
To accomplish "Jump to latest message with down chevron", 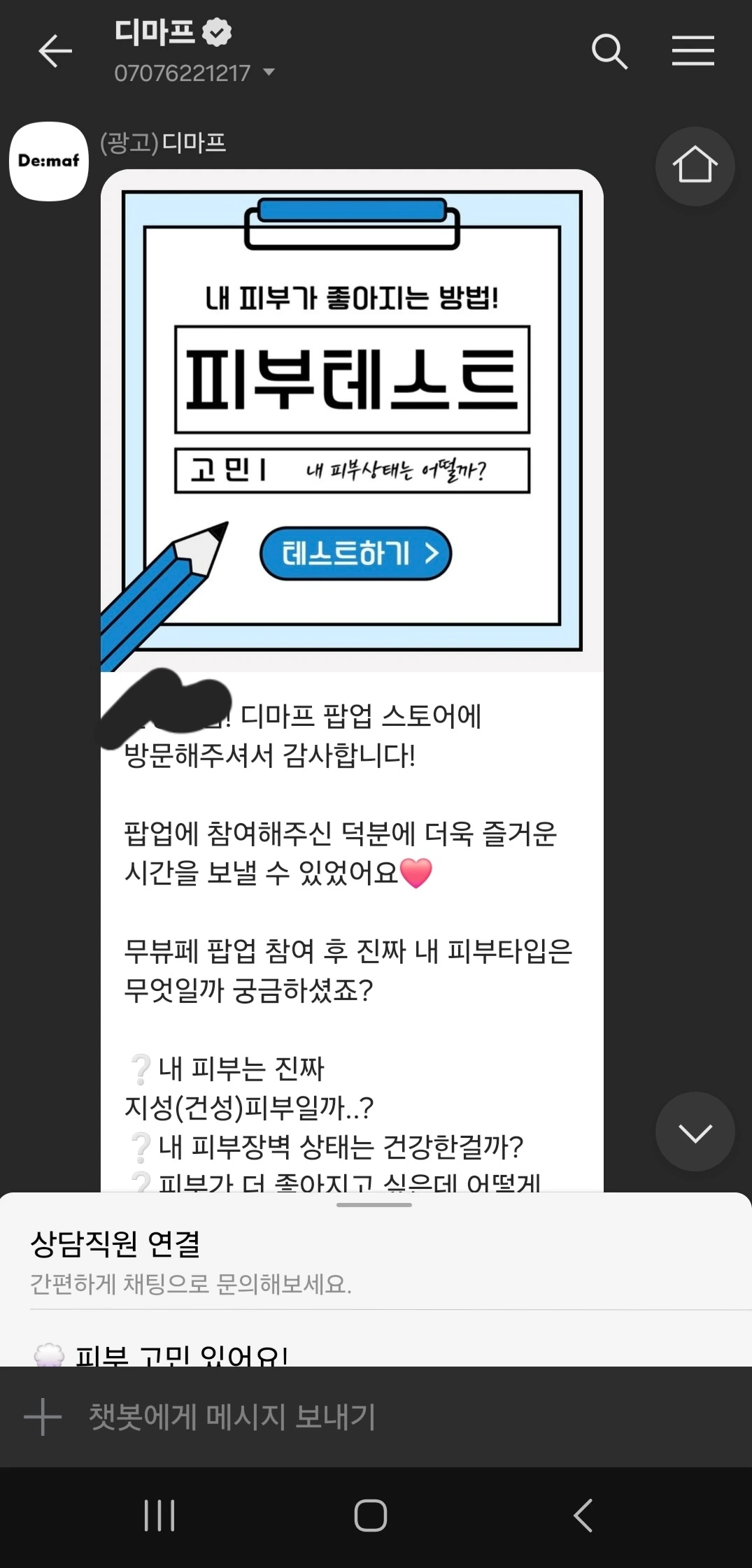I will (x=695, y=1132).
